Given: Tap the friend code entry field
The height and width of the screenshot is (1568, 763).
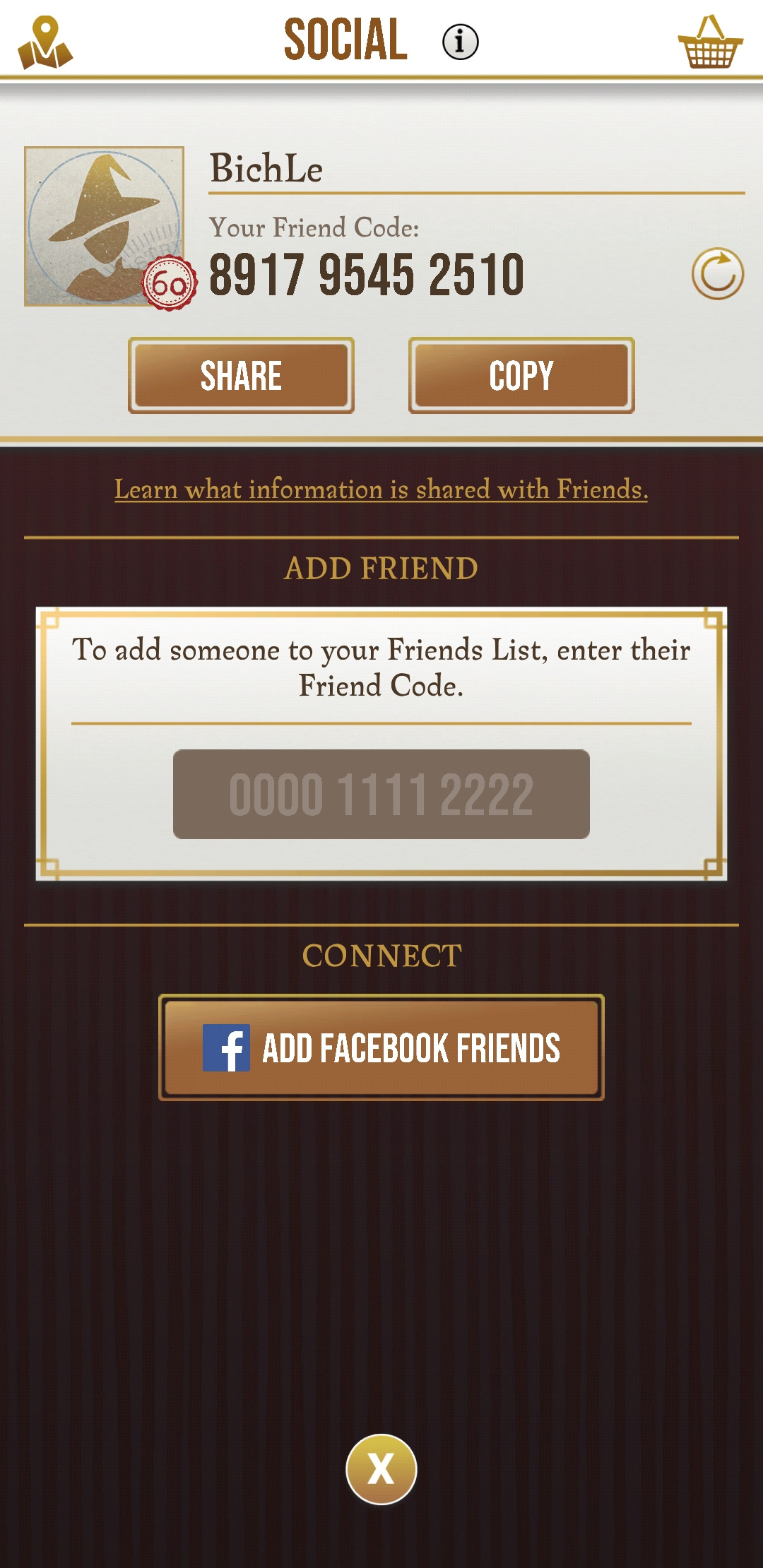Looking at the screenshot, I should click(381, 794).
